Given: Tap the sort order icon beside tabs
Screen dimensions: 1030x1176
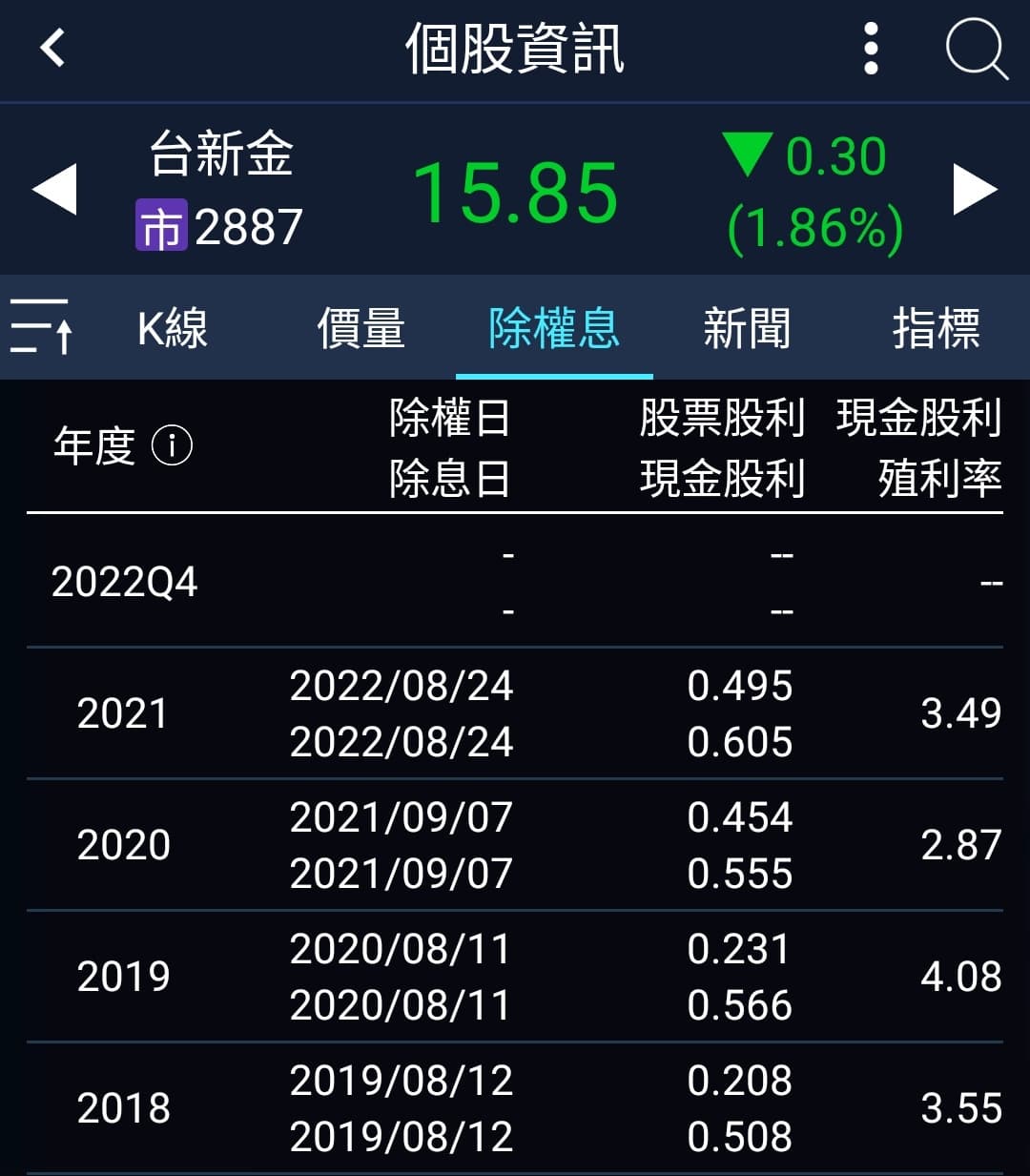Looking at the screenshot, I should coord(40,328).
